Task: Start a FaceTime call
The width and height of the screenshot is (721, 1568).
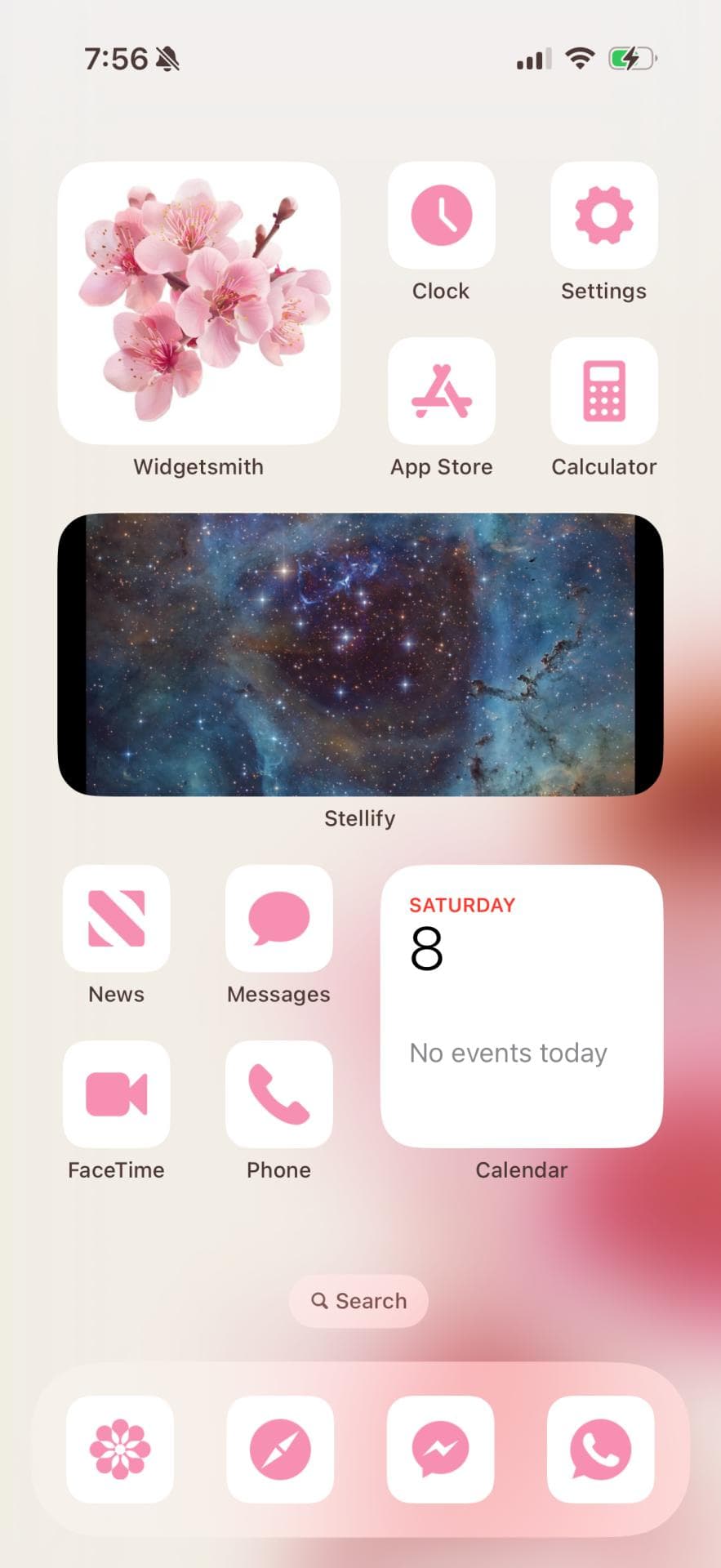Action: point(117,1094)
